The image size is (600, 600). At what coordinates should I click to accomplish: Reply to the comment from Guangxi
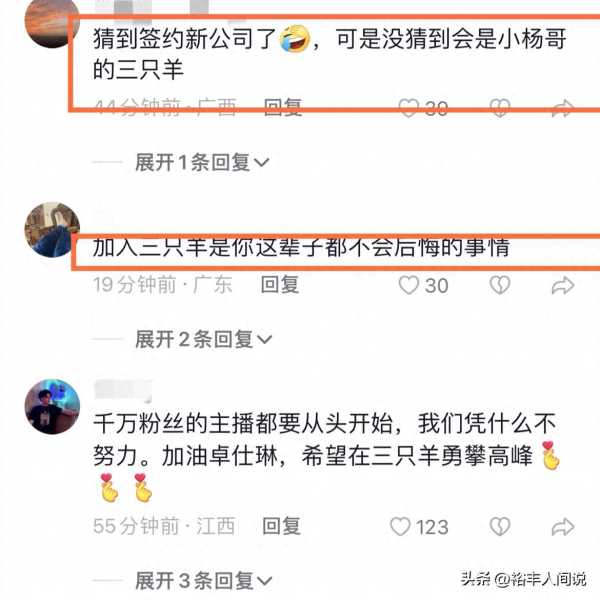[281, 108]
